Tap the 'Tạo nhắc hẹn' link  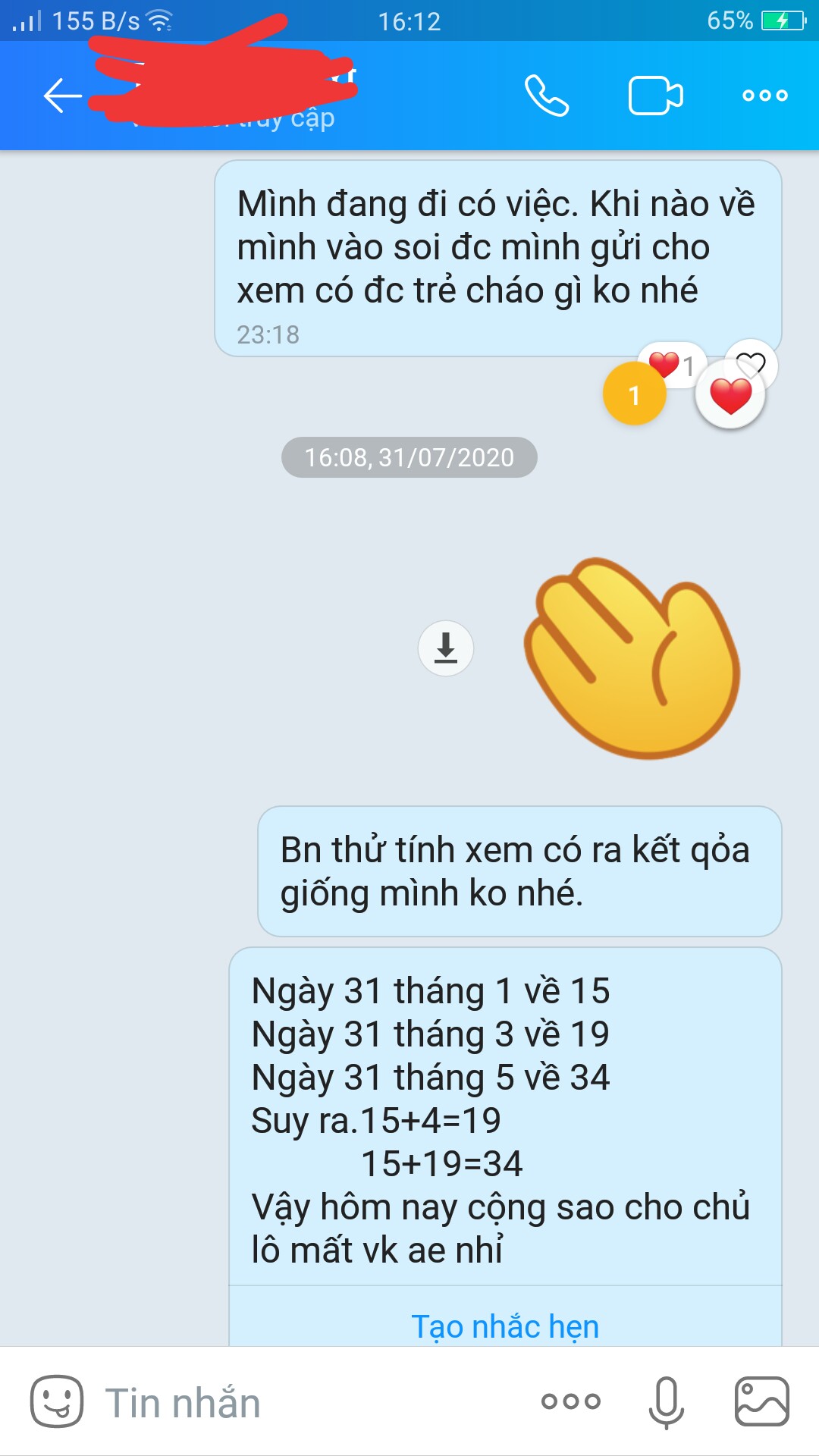505,1326
